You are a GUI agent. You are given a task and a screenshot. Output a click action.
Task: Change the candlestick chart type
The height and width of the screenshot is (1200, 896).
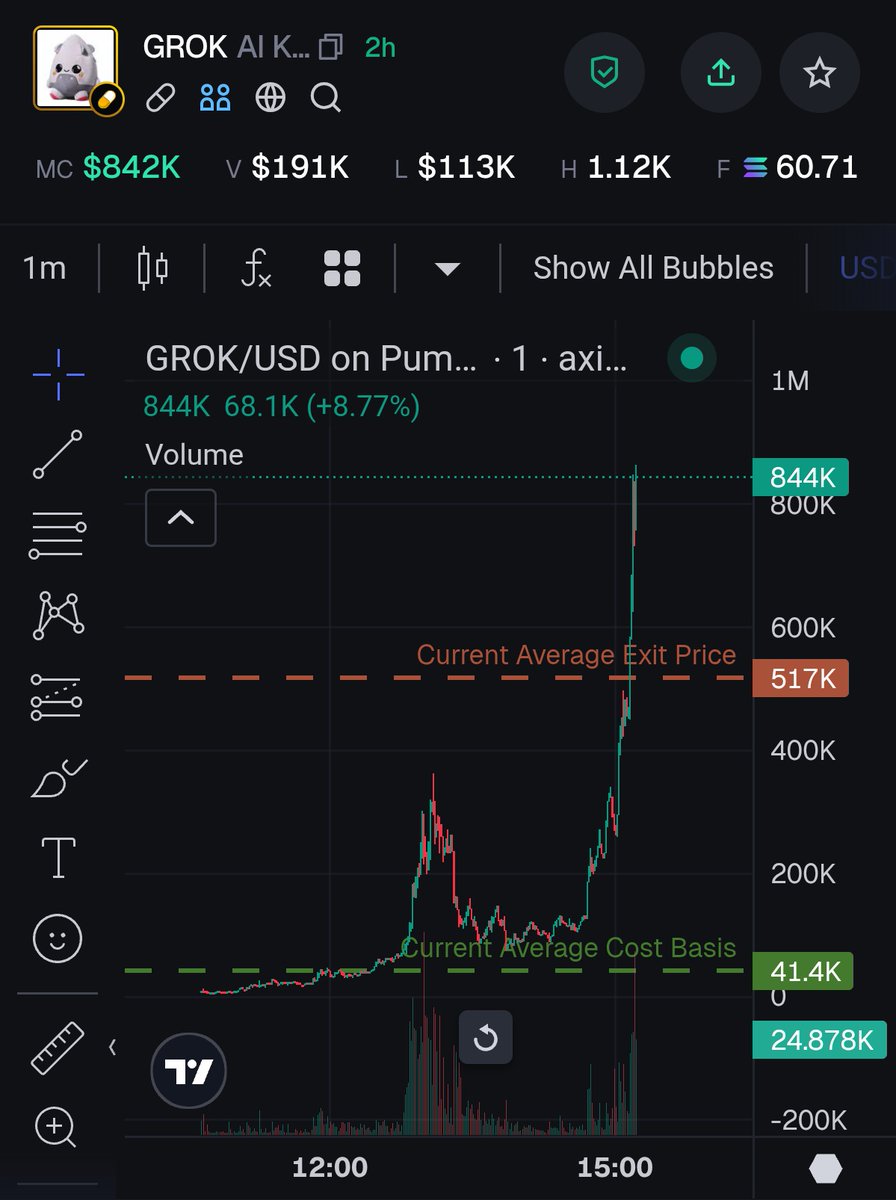coord(152,268)
